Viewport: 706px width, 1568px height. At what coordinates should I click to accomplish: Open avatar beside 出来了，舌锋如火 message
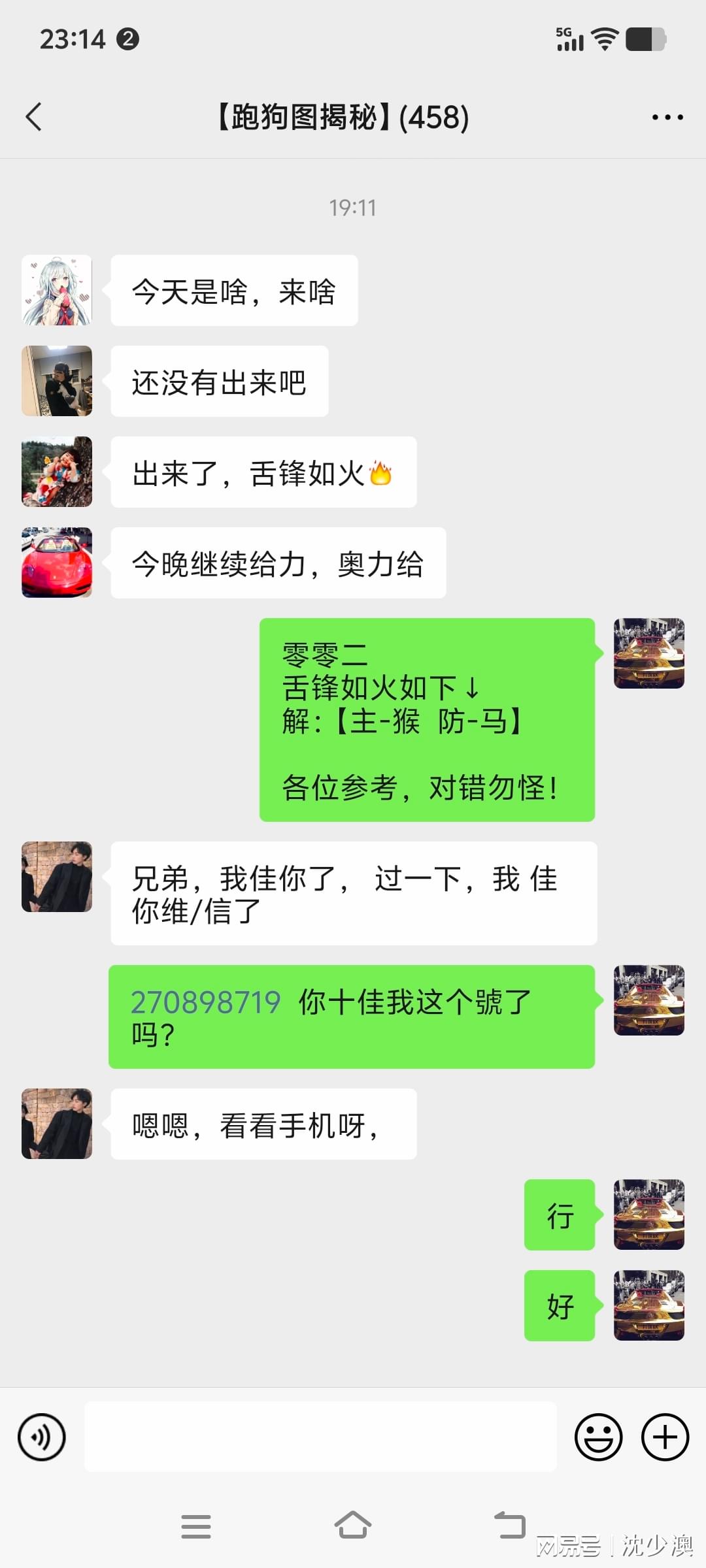coord(57,472)
